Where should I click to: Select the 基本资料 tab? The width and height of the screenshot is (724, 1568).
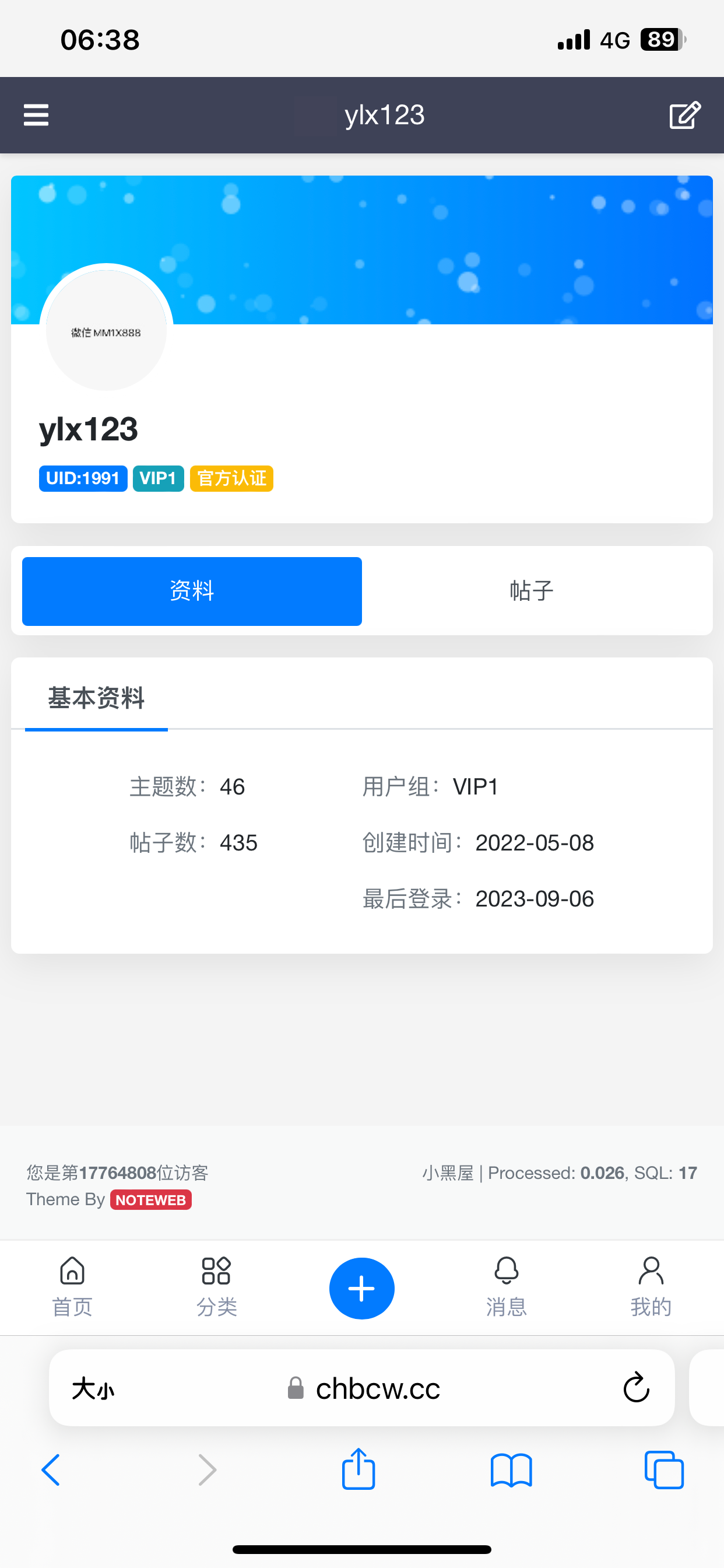(x=96, y=698)
